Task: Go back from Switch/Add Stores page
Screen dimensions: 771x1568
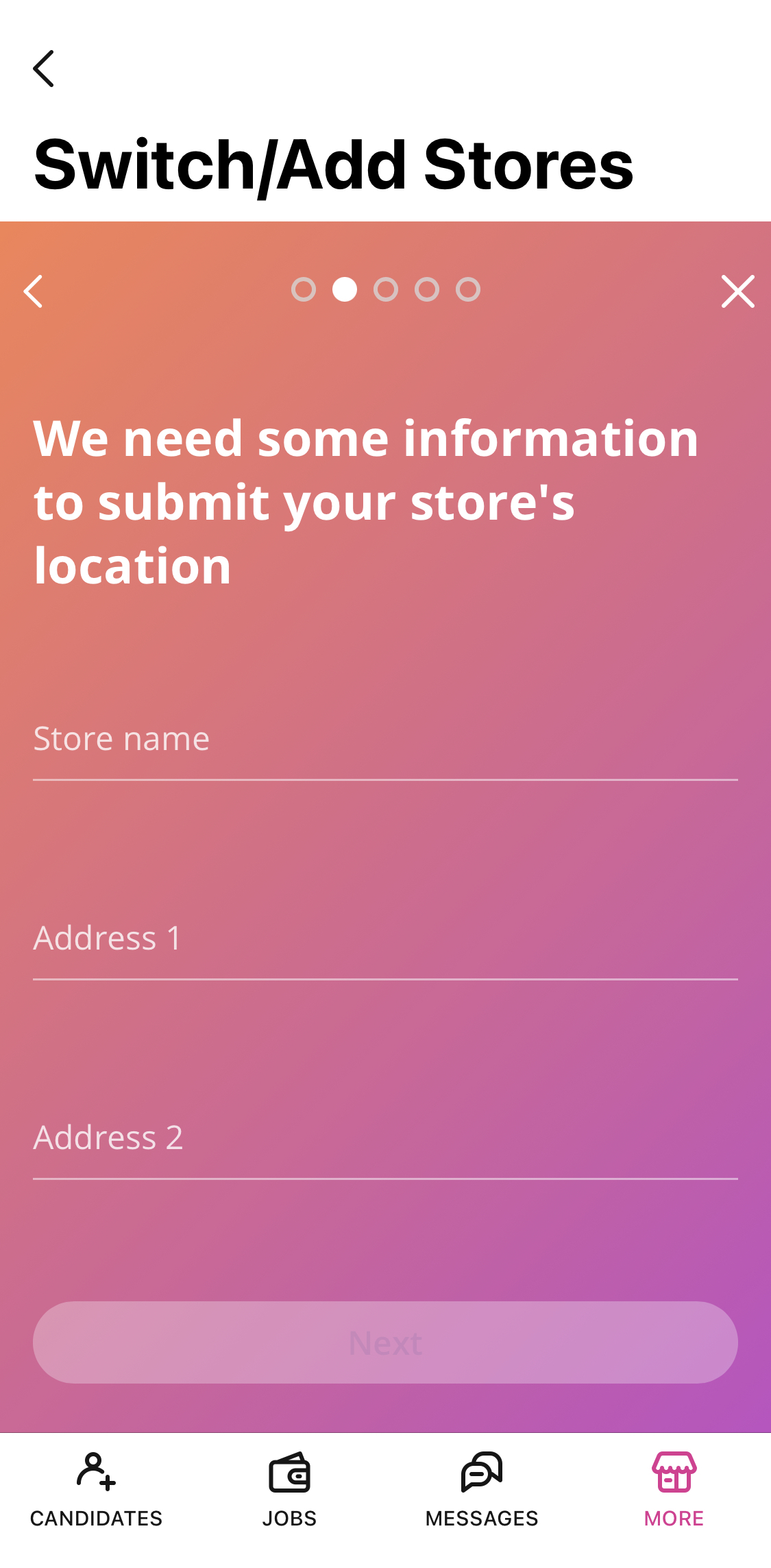Action: click(43, 69)
